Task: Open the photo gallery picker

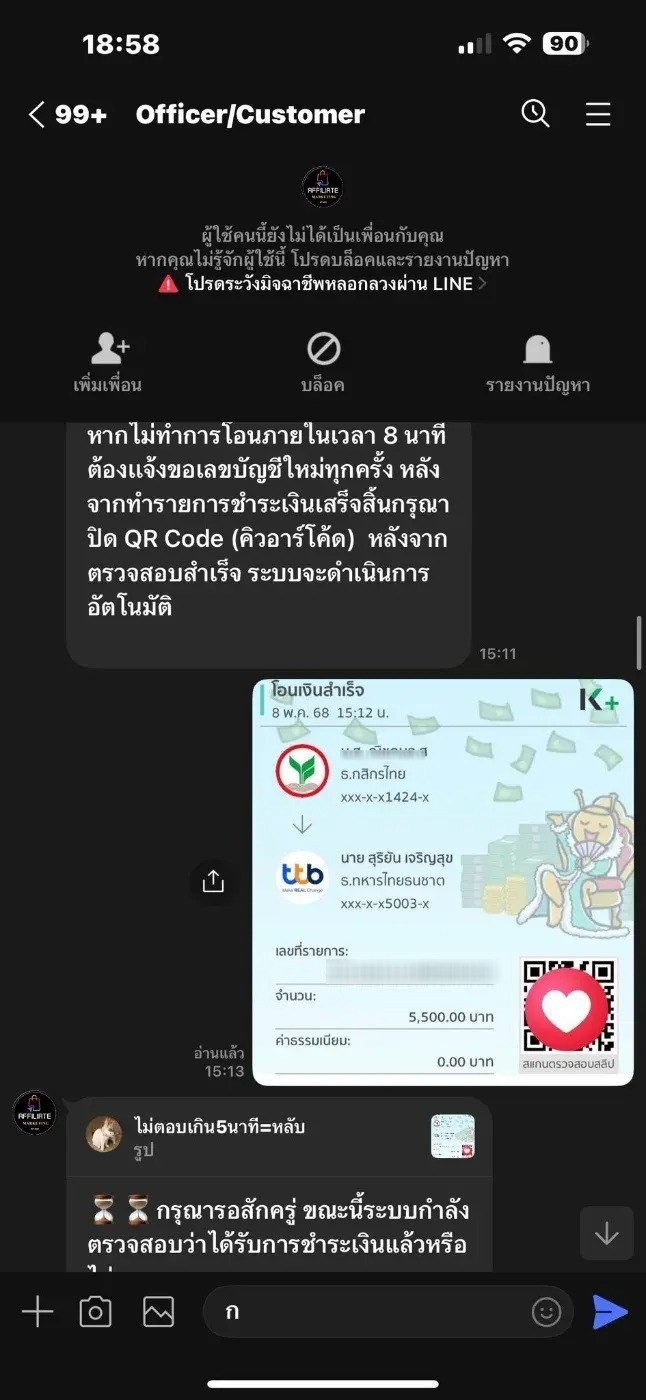Action: pyautogui.click(x=158, y=1311)
